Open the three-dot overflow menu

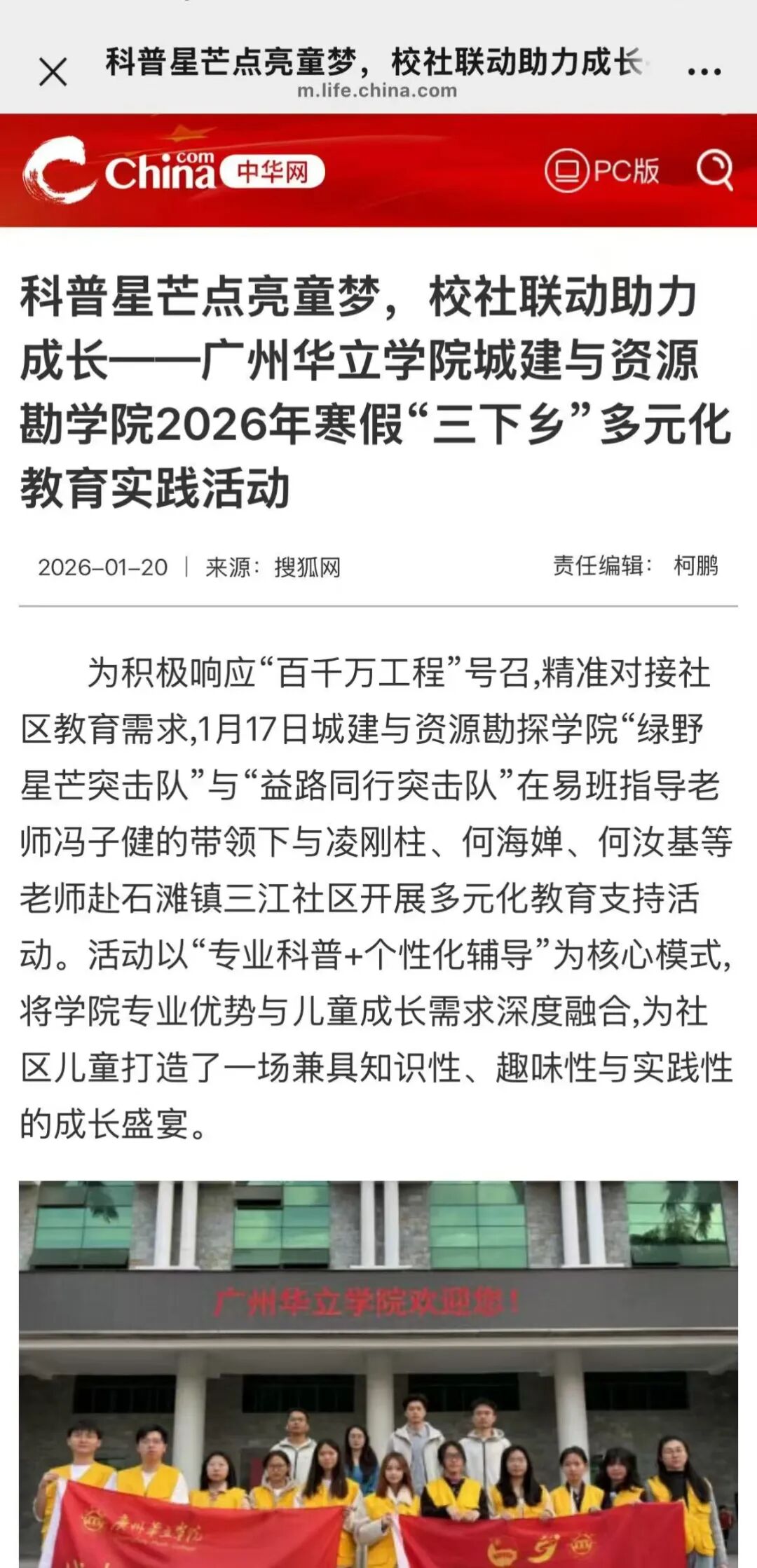704,71
